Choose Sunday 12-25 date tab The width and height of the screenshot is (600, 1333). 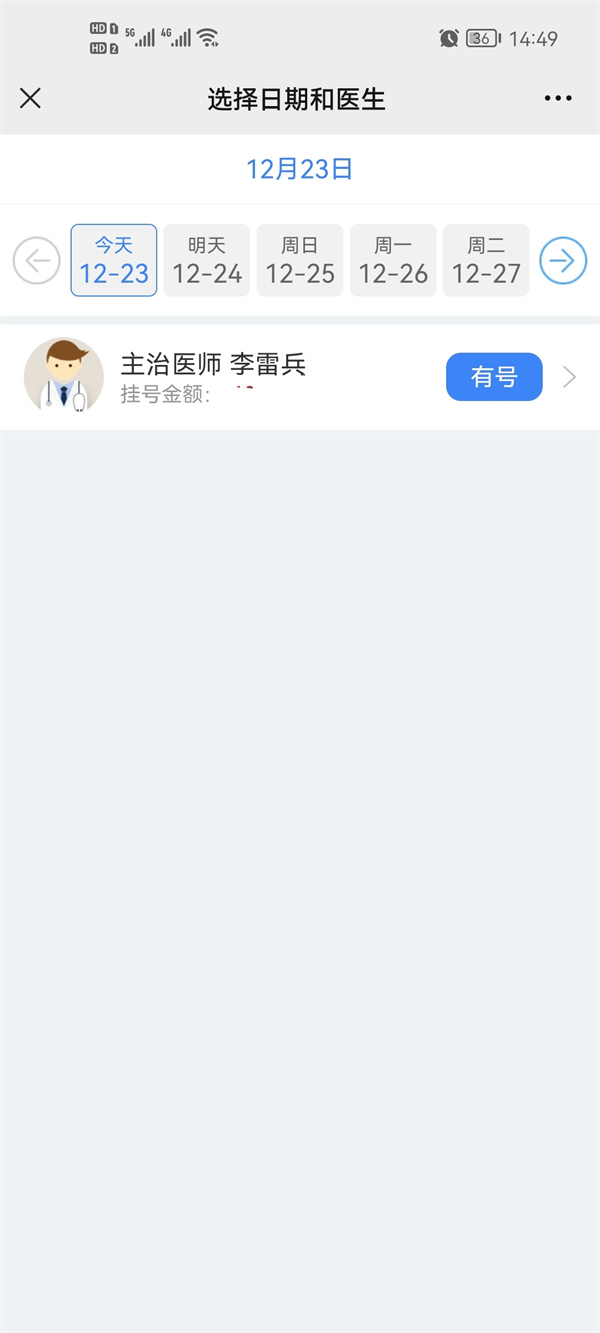300,261
